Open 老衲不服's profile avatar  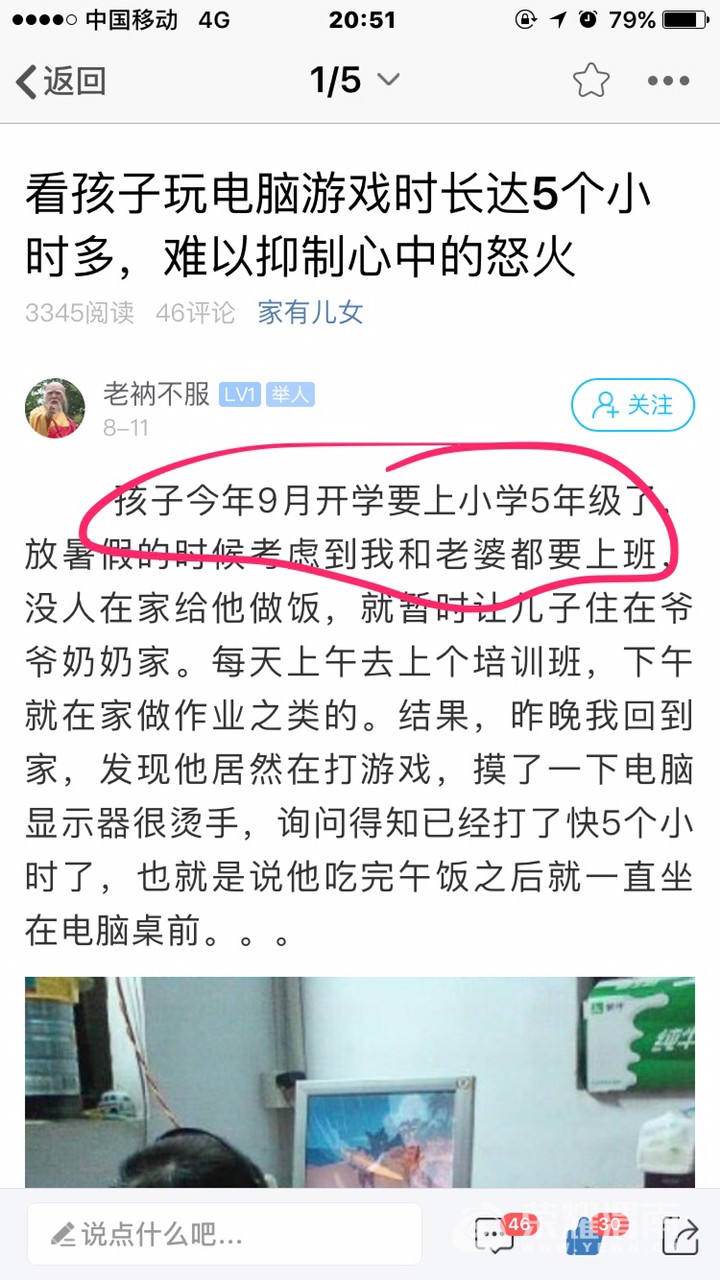53,408
